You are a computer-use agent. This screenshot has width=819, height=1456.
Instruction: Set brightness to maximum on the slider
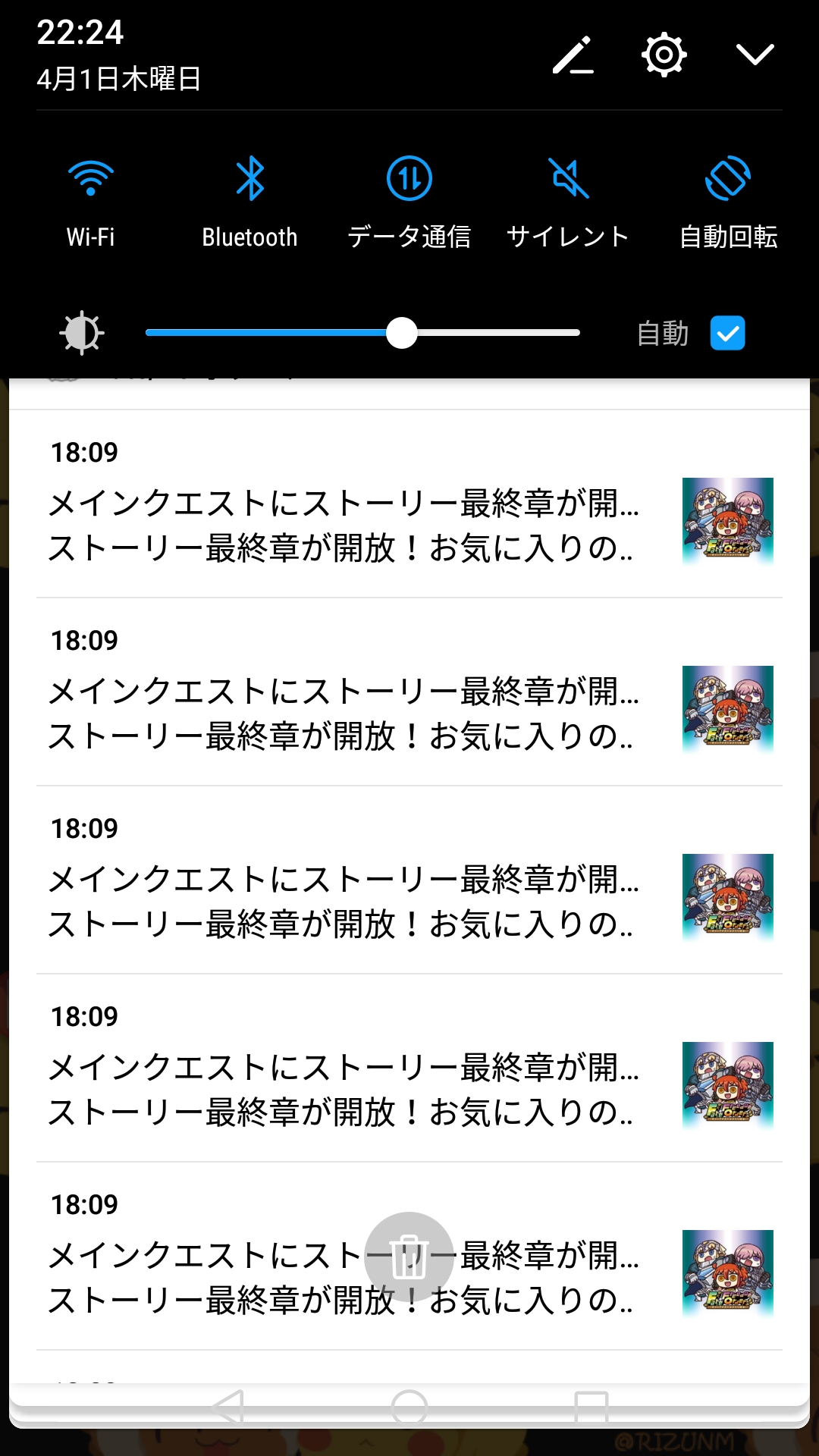[578, 333]
